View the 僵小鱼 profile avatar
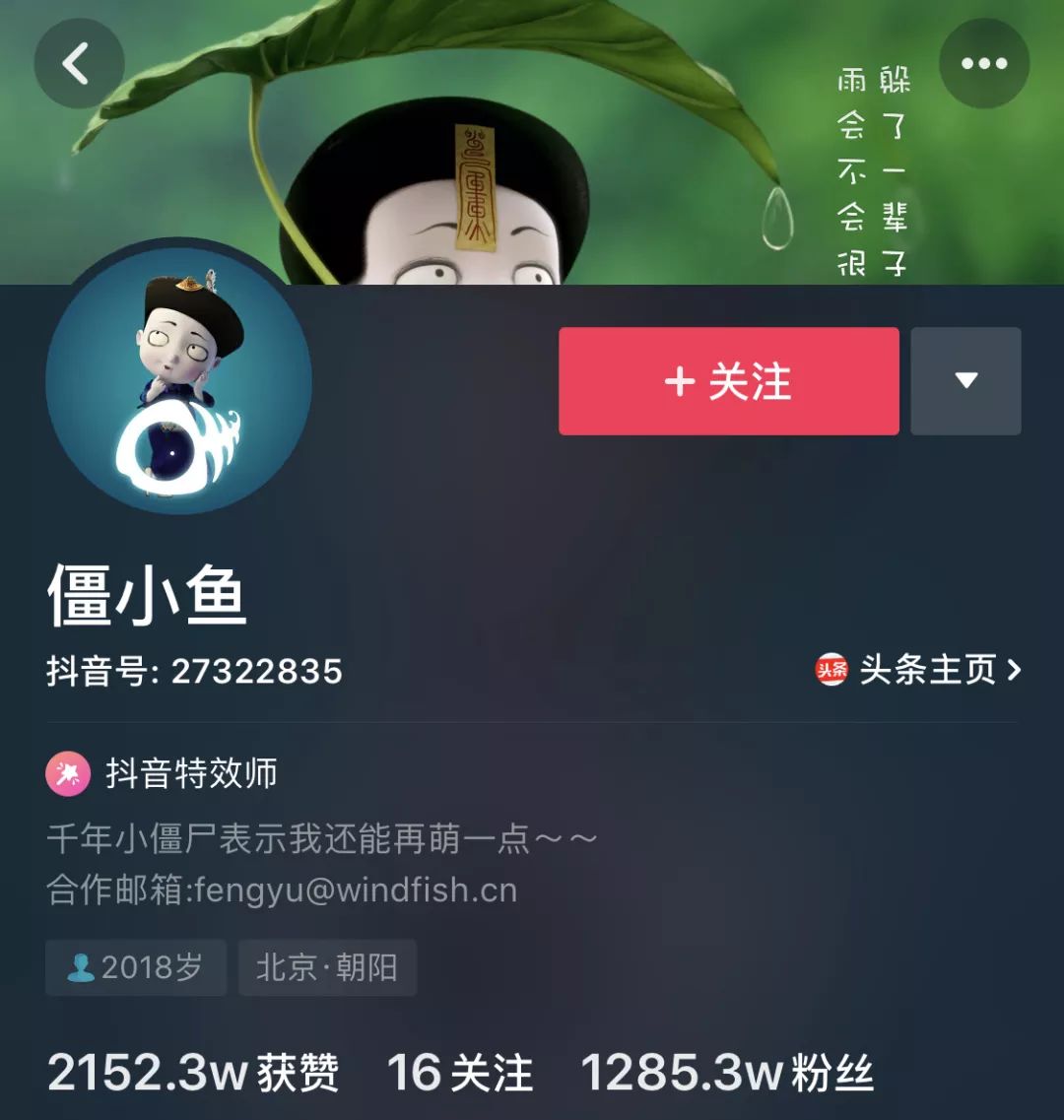 point(178,380)
